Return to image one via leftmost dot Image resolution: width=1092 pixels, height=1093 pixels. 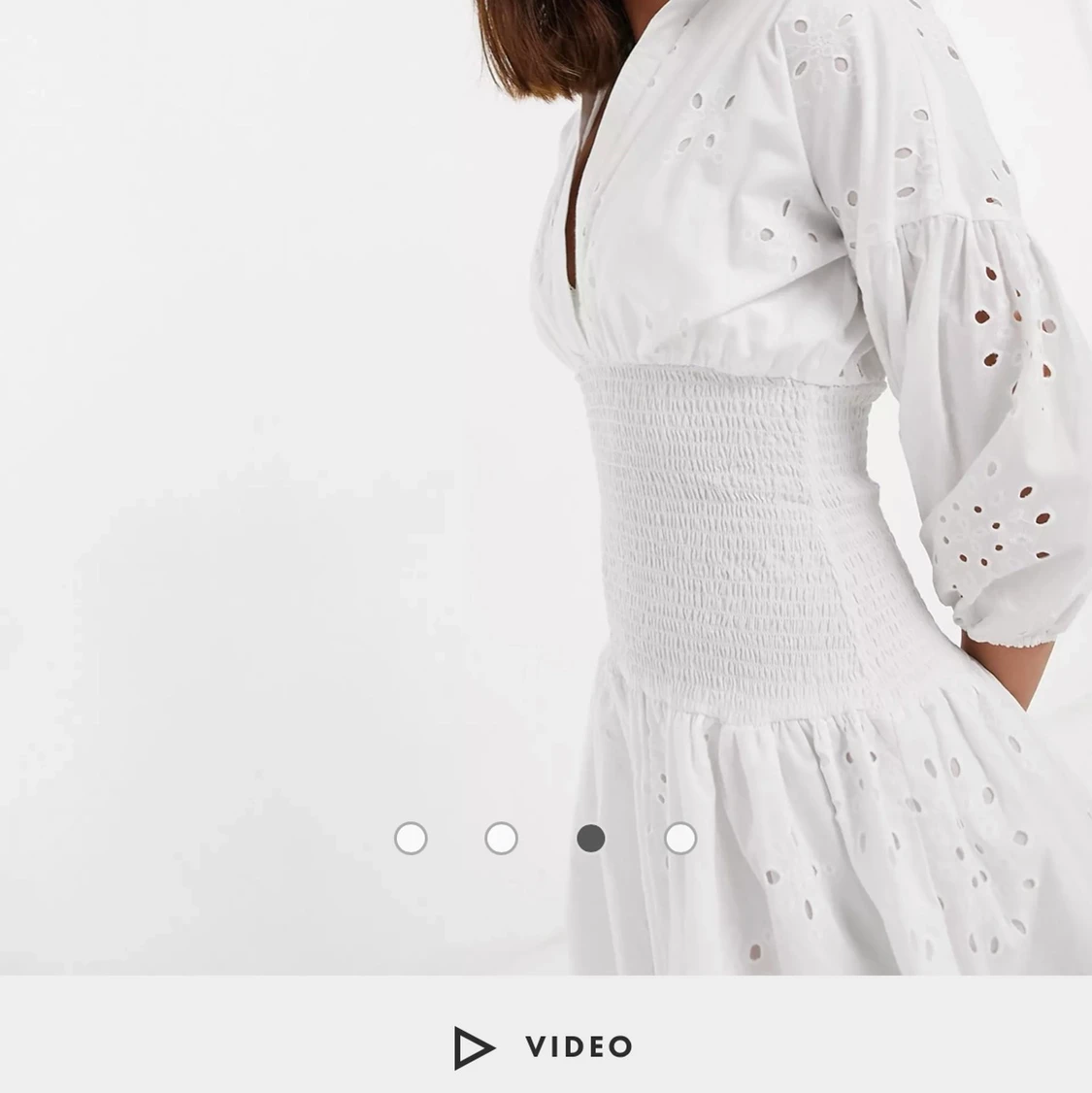[411, 837]
